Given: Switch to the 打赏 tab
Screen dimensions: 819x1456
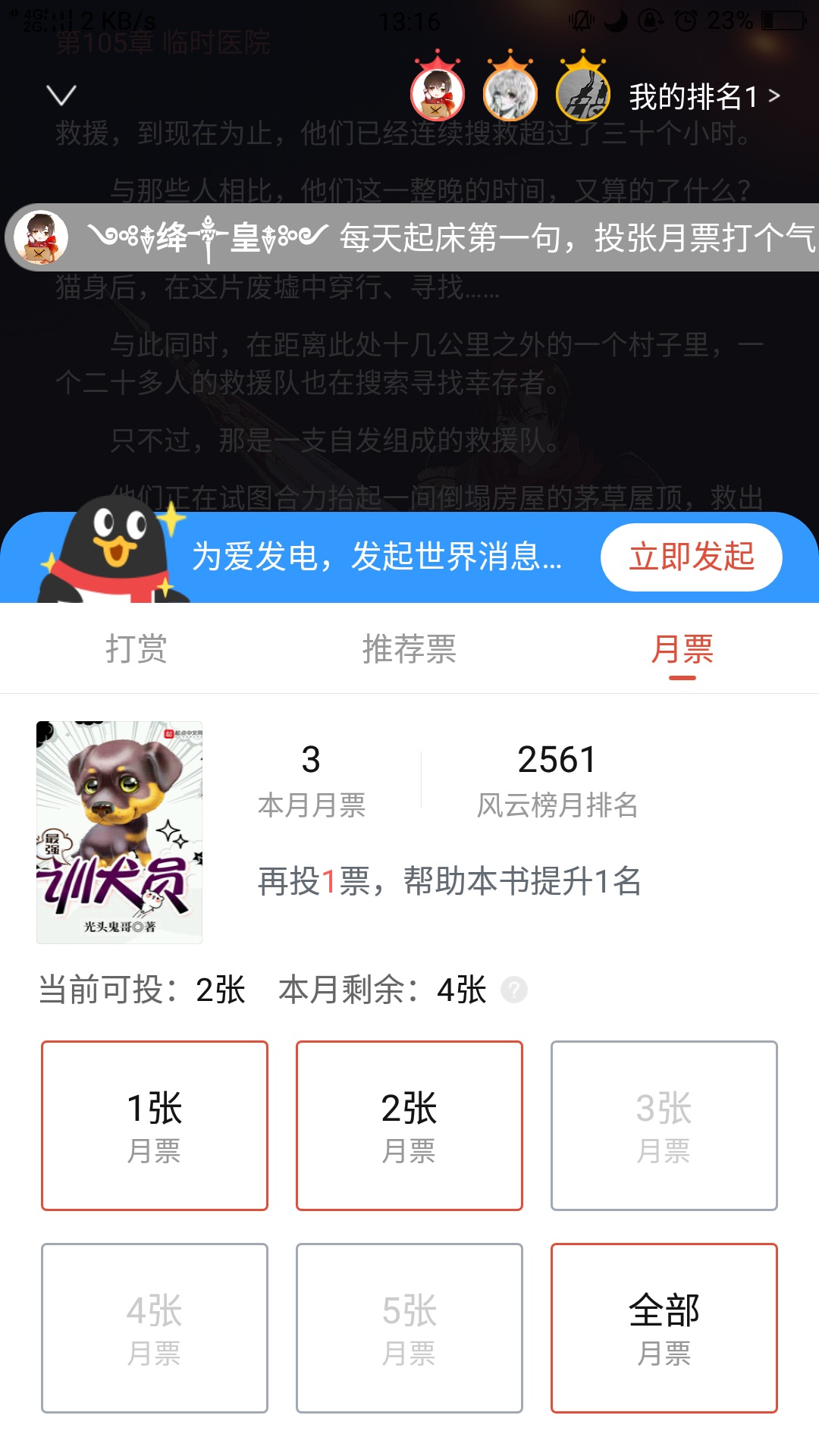Looking at the screenshot, I should coord(136,649).
